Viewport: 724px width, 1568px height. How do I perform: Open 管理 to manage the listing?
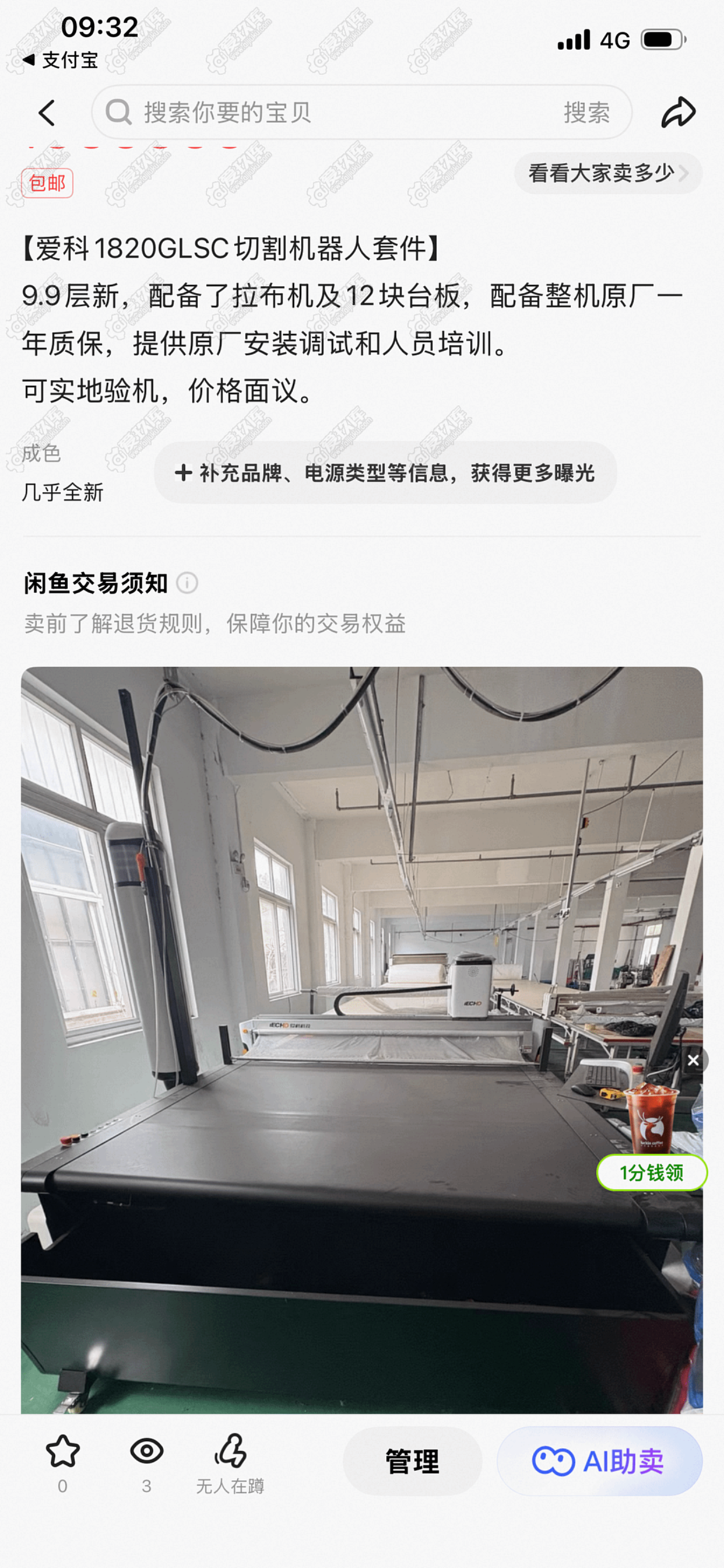[x=413, y=1461]
